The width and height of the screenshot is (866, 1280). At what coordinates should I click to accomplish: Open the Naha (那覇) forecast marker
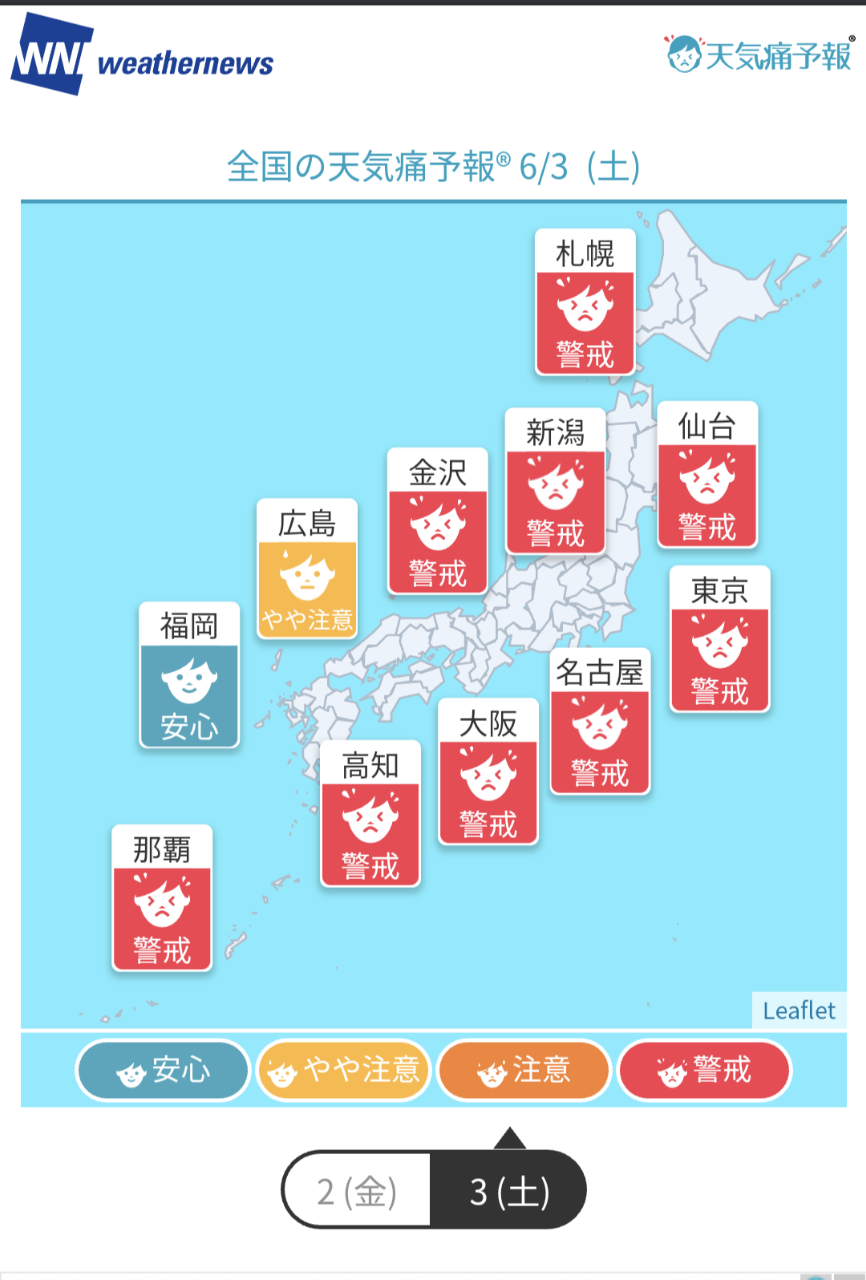coord(162,898)
